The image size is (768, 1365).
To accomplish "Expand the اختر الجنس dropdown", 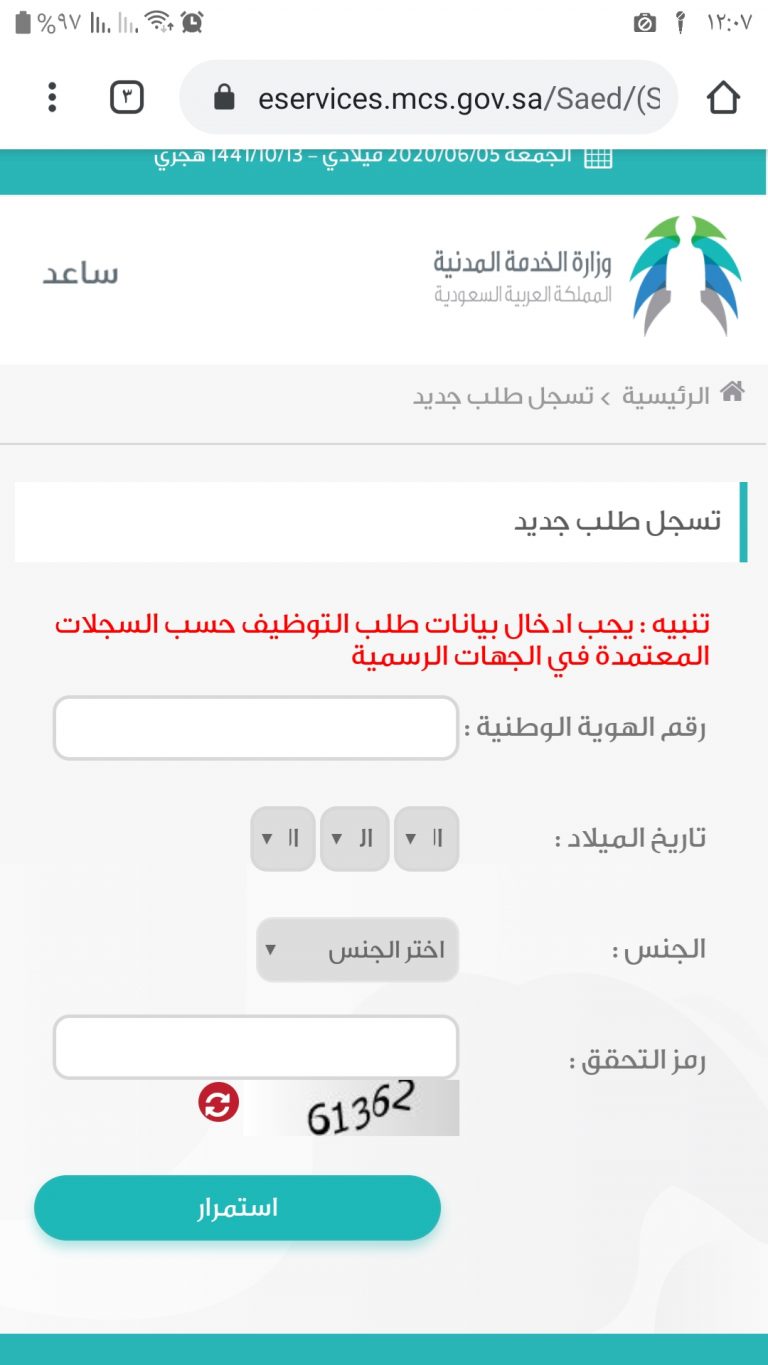I will [x=357, y=949].
